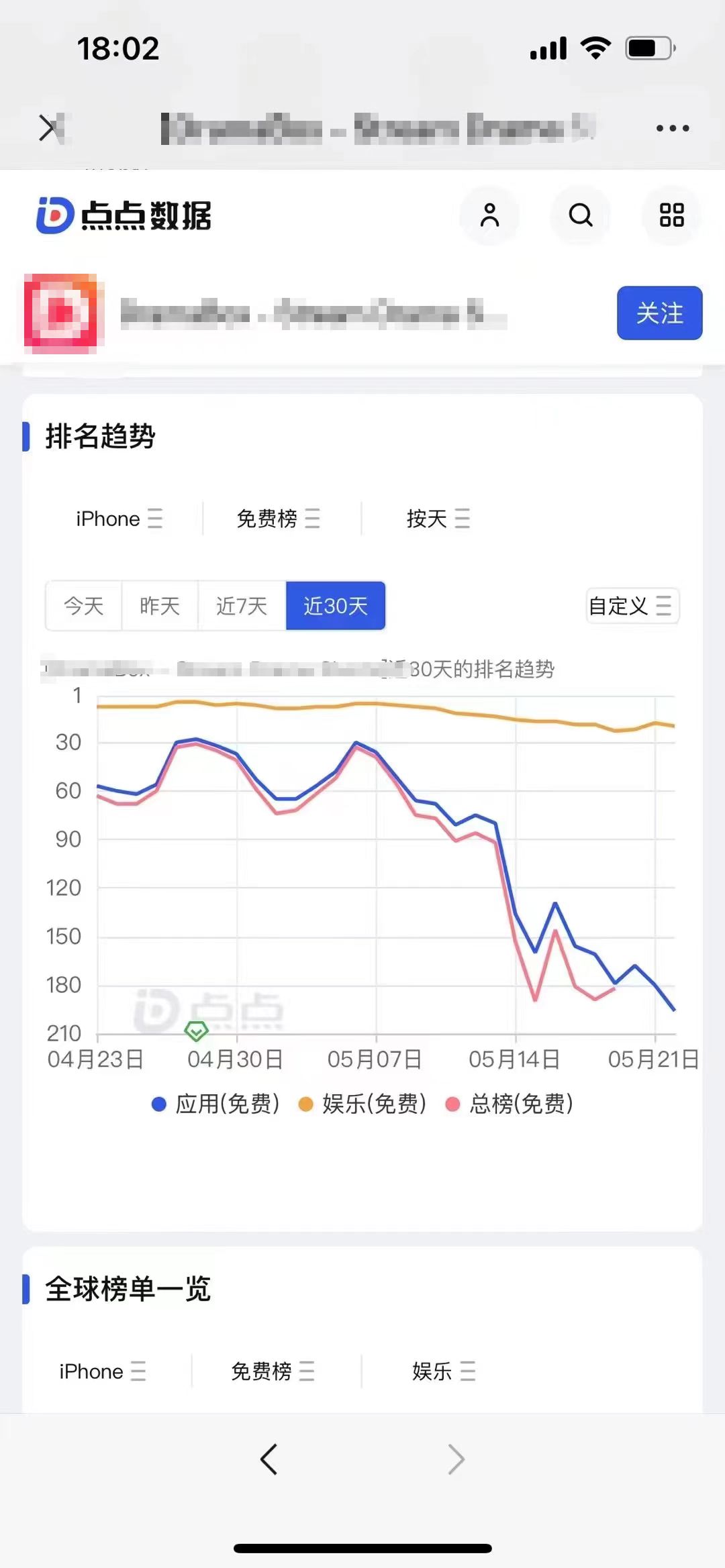The width and height of the screenshot is (725, 1568).
Task: Expand the 免费榜 dropdown under 排名趋势
Action: coord(278,519)
